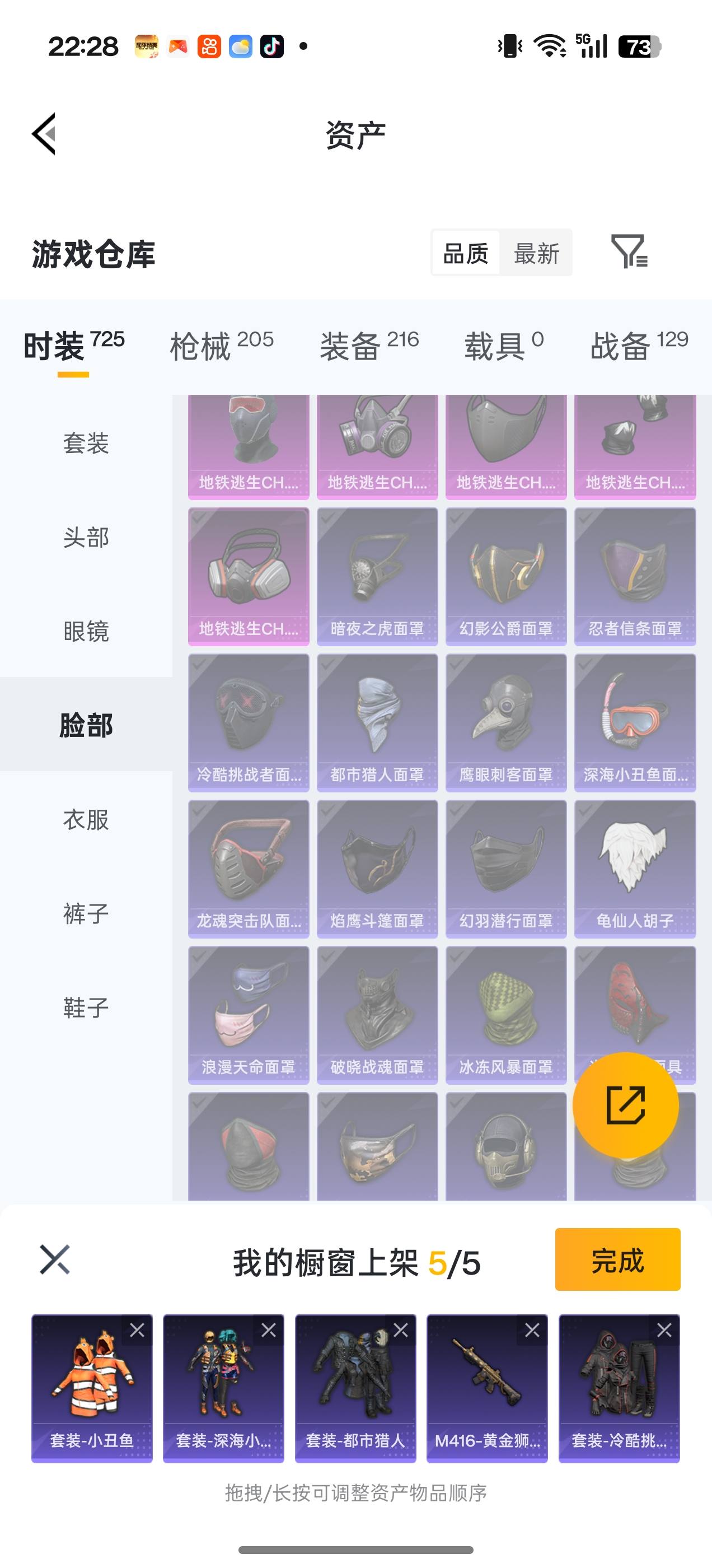
Task: Go back from the 资产 page
Action: (x=44, y=134)
